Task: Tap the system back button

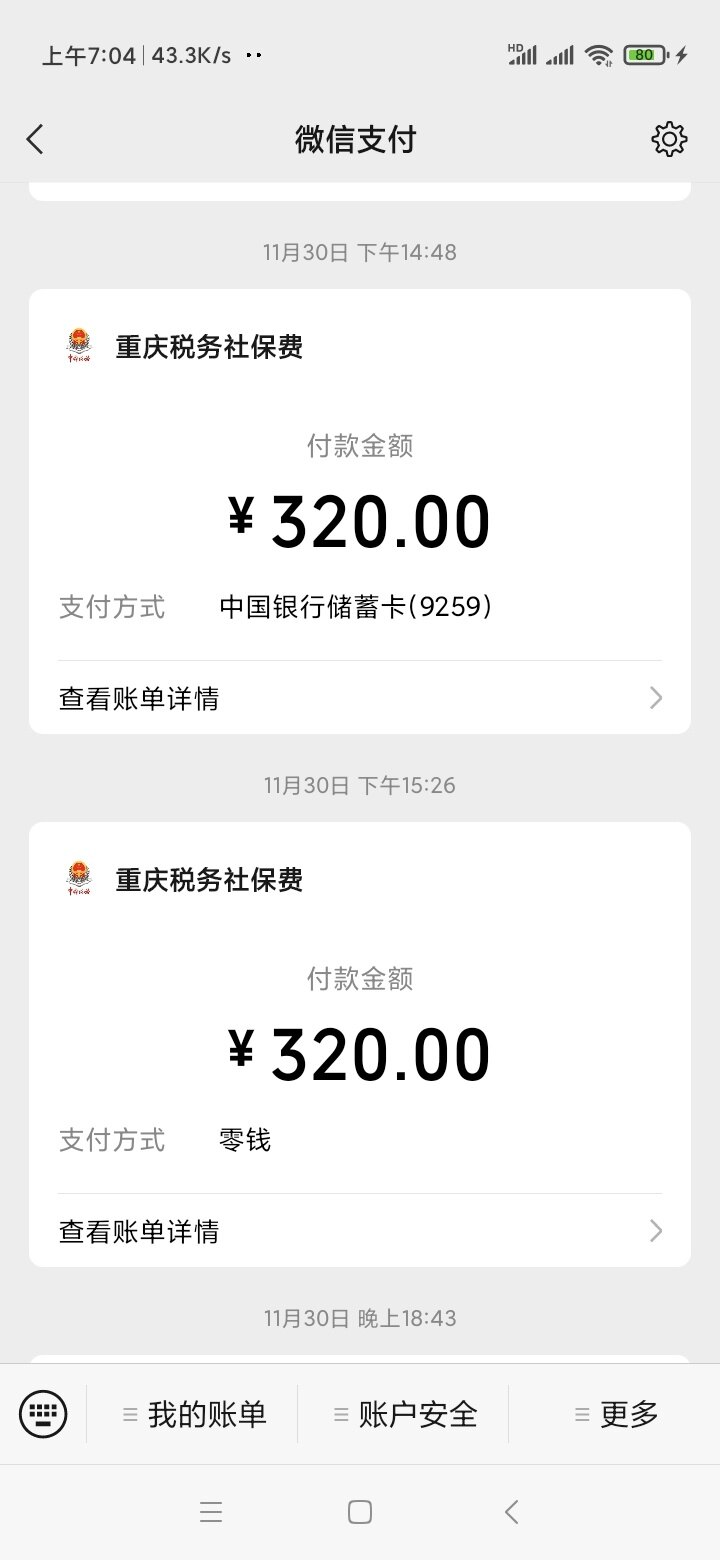Action: 511,1512
